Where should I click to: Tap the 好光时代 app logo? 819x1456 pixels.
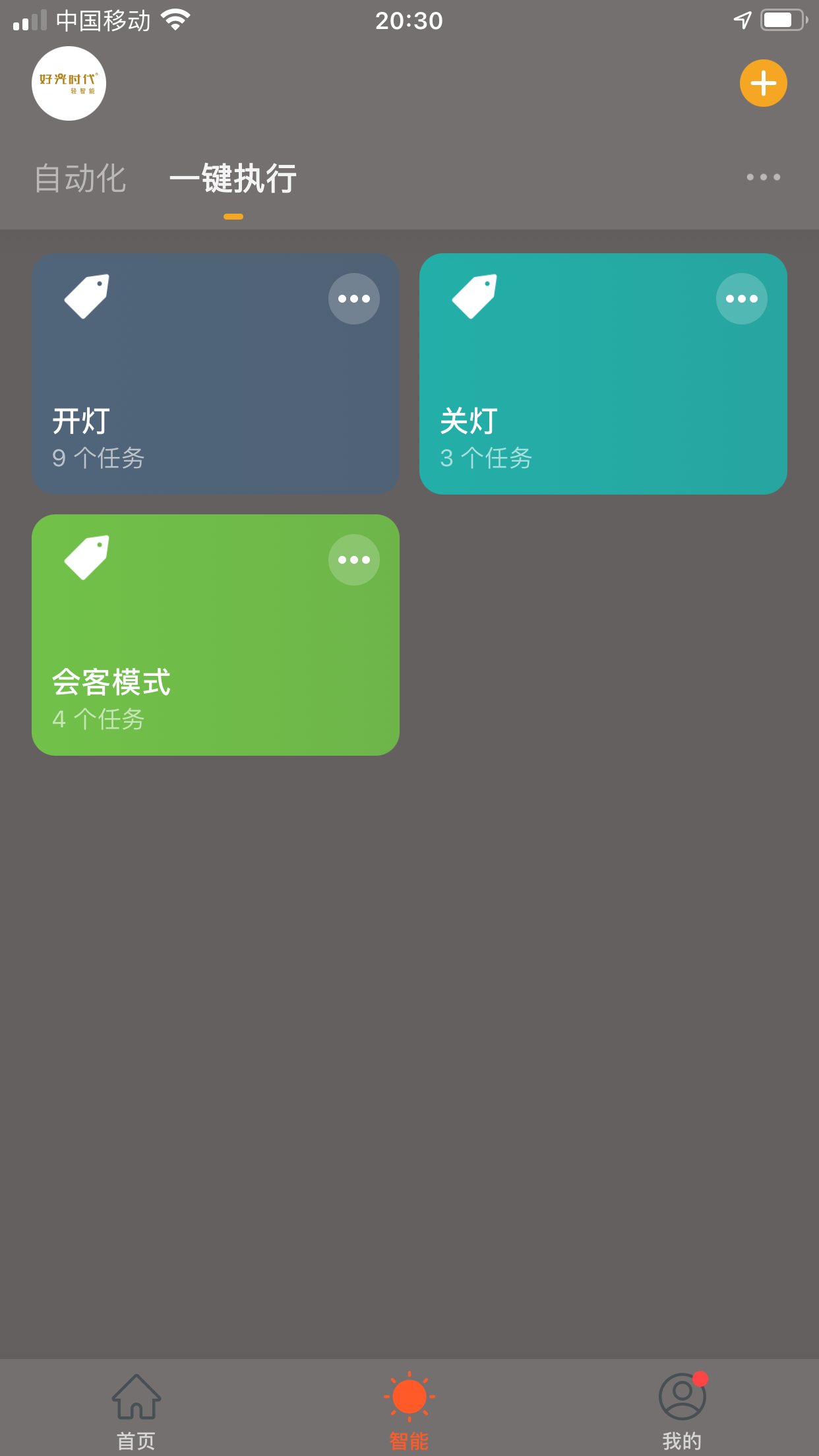(68, 83)
